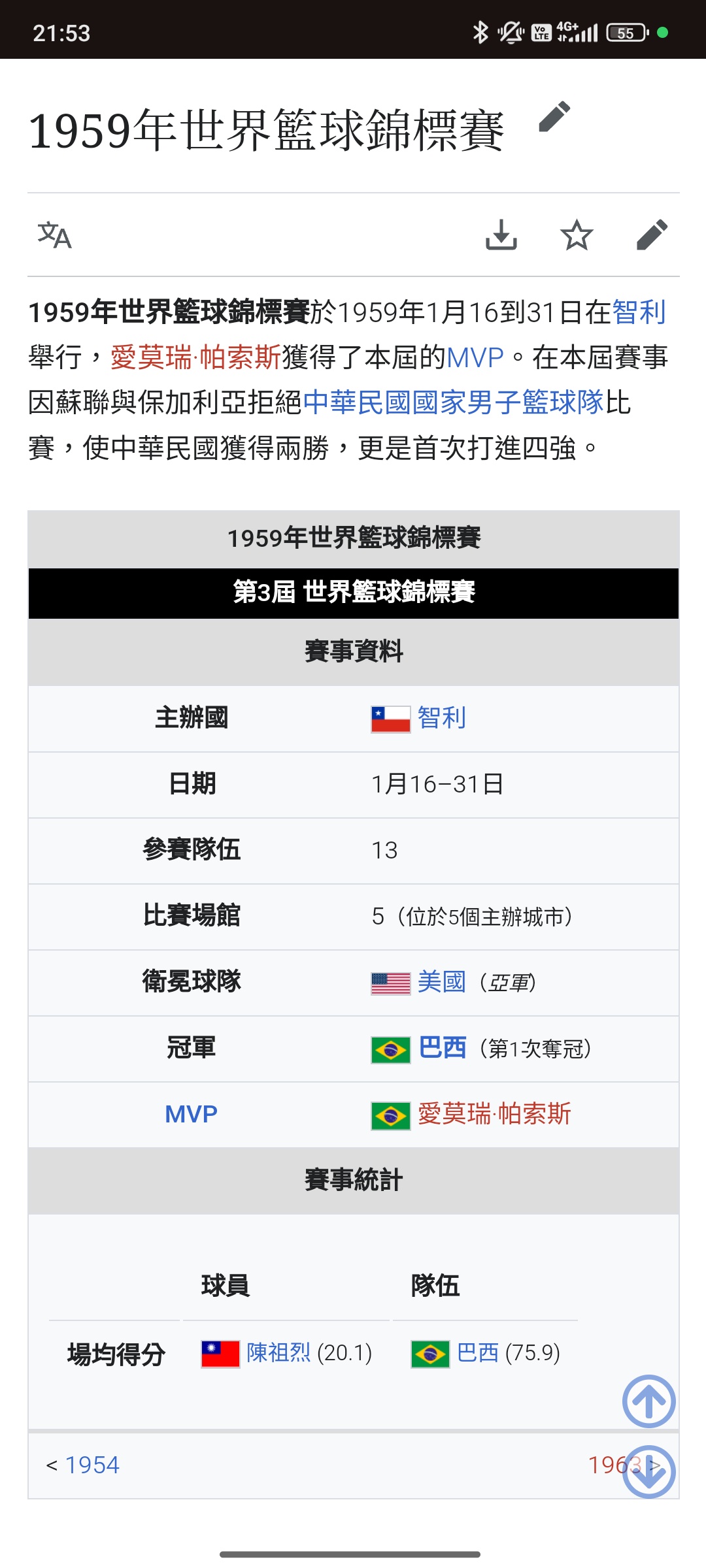Tap the pencil icon beside the page title

(554, 117)
